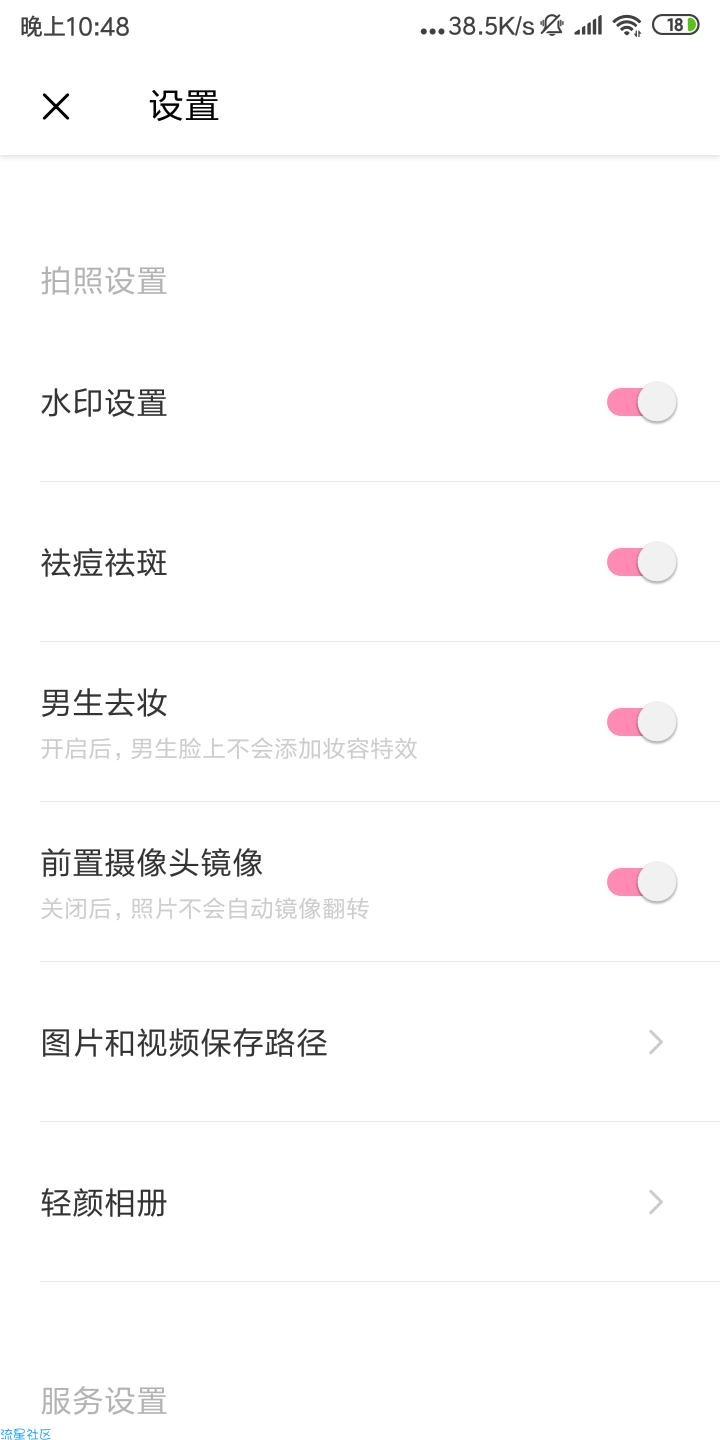Open the 轻颜相册 row
Viewport: 720px width, 1440px height.
(x=360, y=1202)
